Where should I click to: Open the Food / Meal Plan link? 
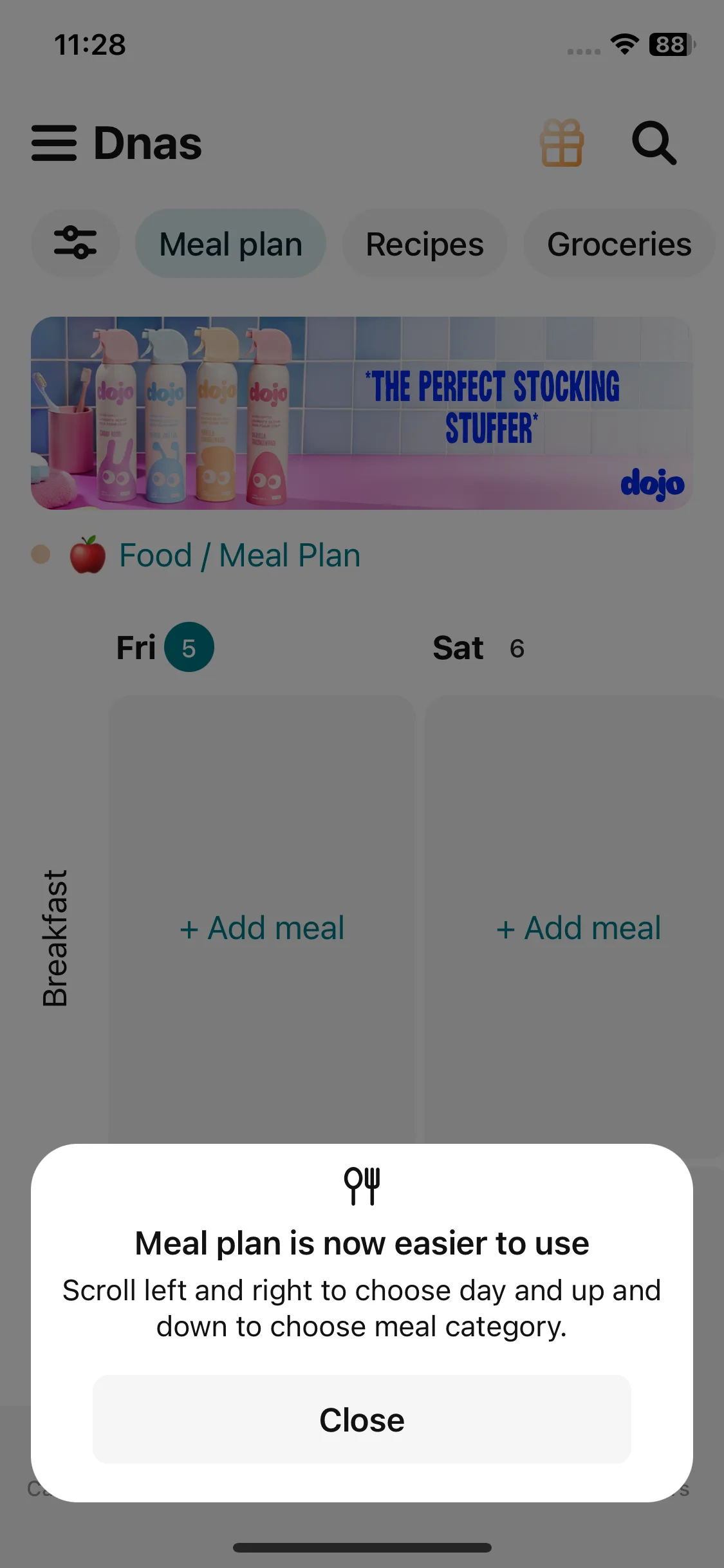click(x=239, y=555)
